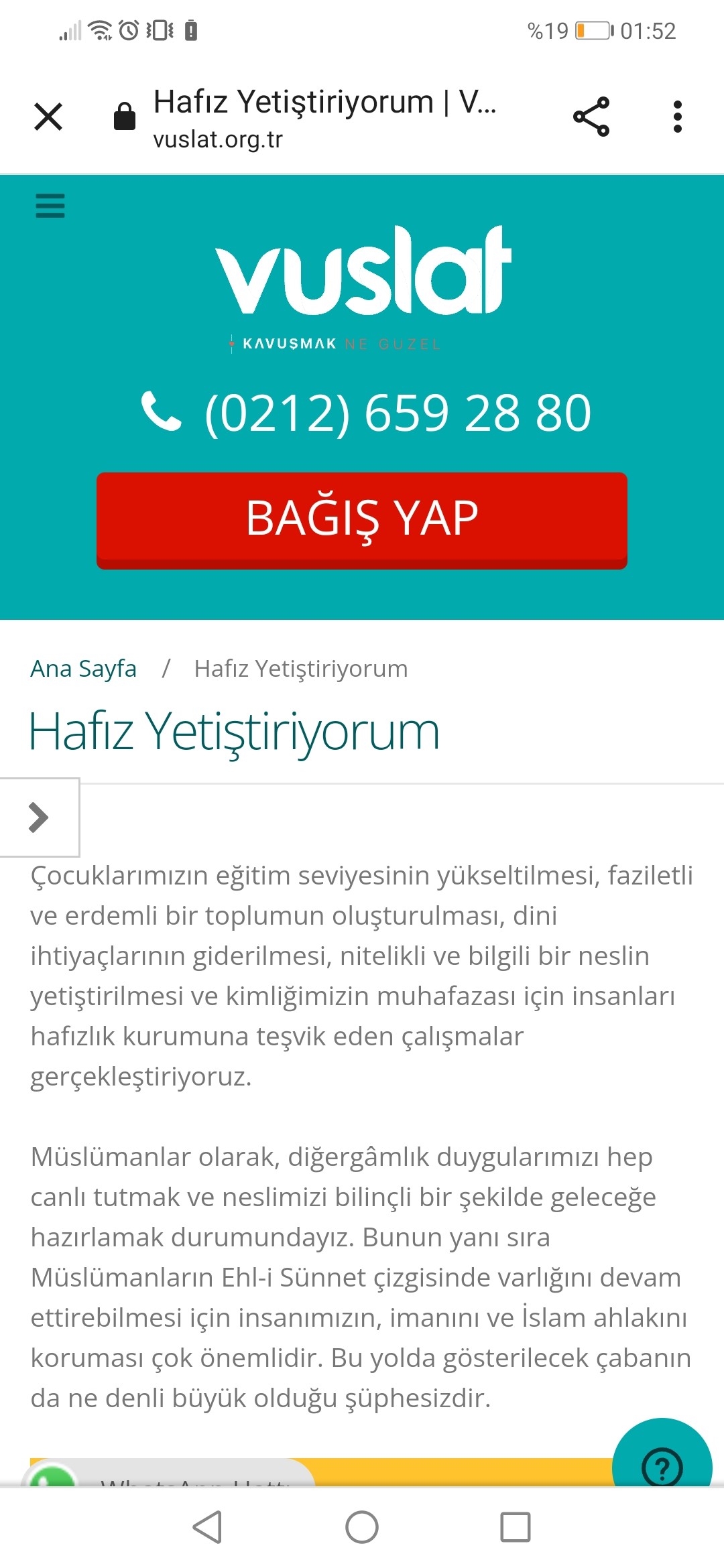Open the recent apps view
The width and height of the screenshot is (724, 1568).
tap(516, 1527)
